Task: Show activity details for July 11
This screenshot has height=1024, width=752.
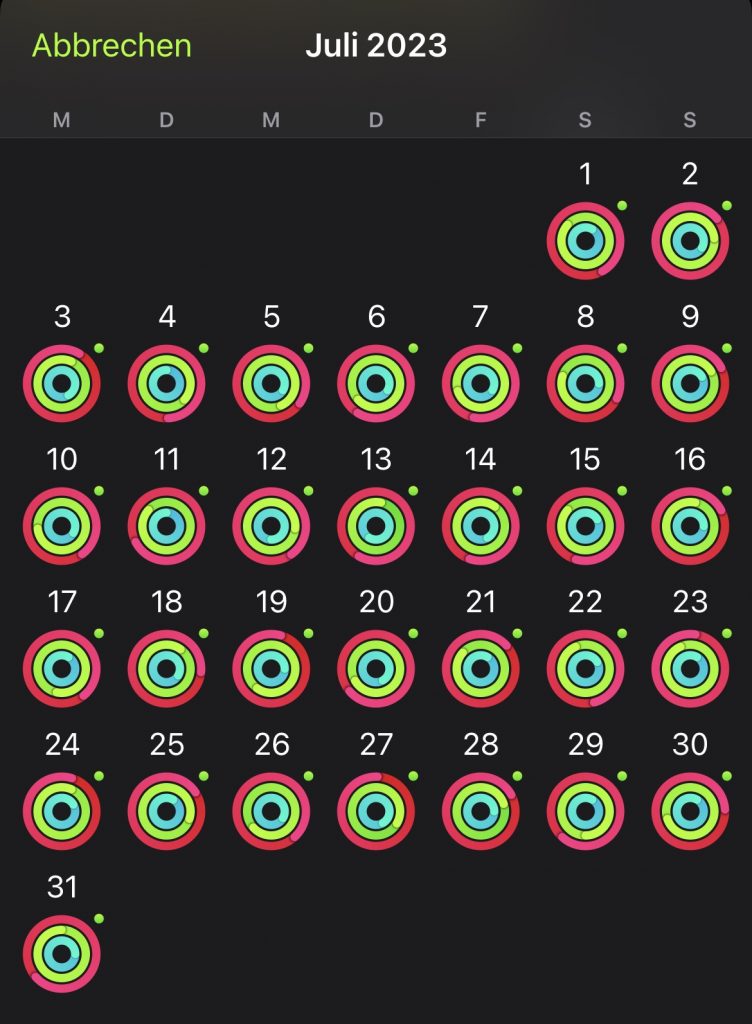Action: [x=167, y=526]
